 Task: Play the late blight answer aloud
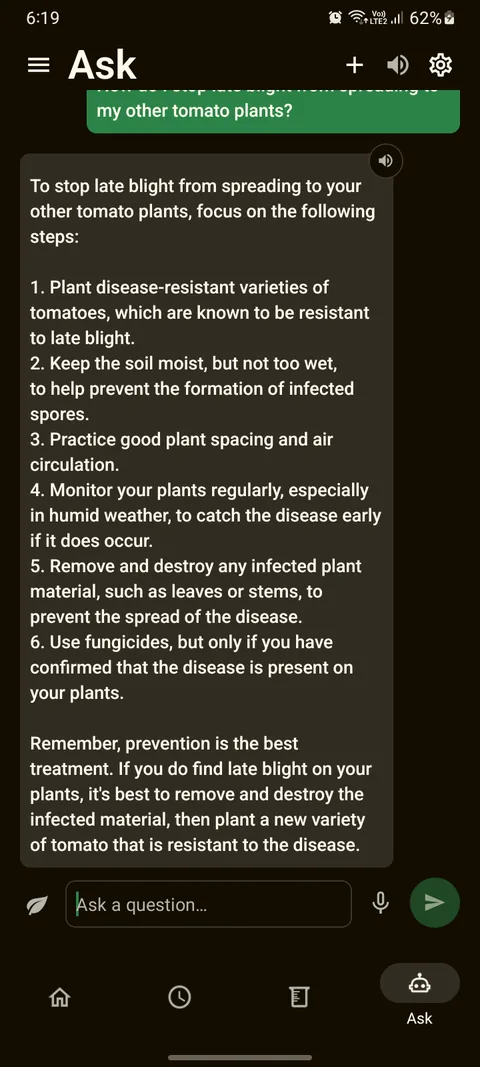(386, 161)
